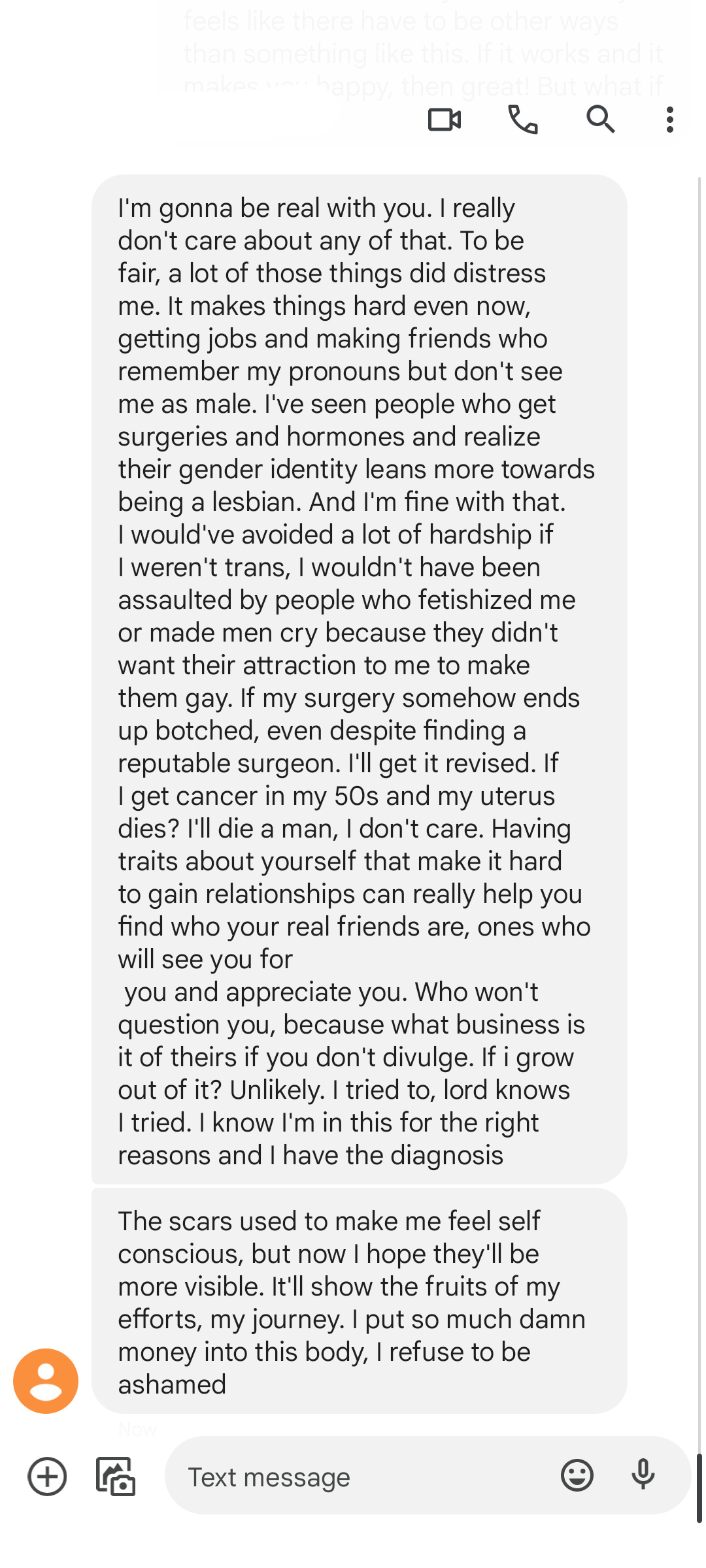Image resolution: width=706 pixels, height=1568 pixels.
Task: Open the overflow menu
Action: coord(670,120)
